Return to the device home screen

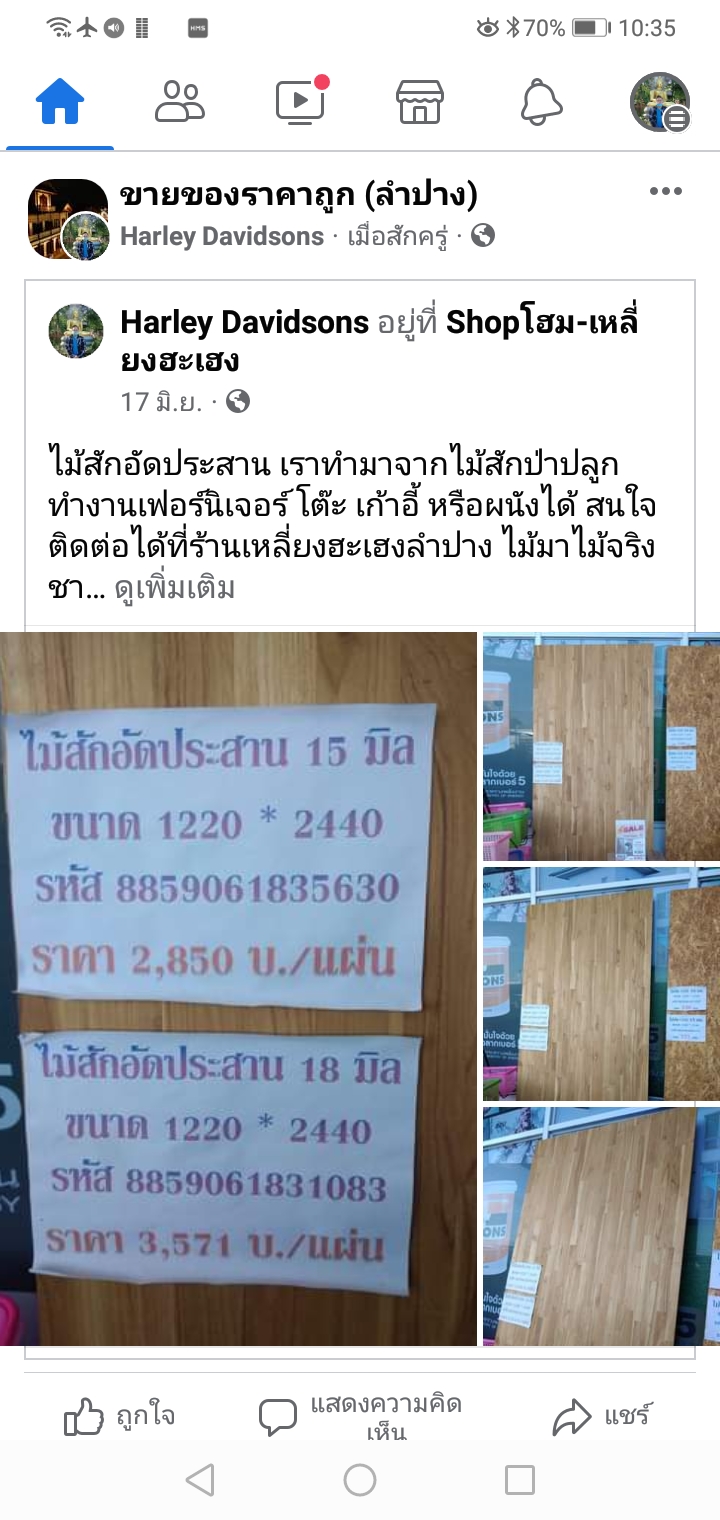point(360,1480)
